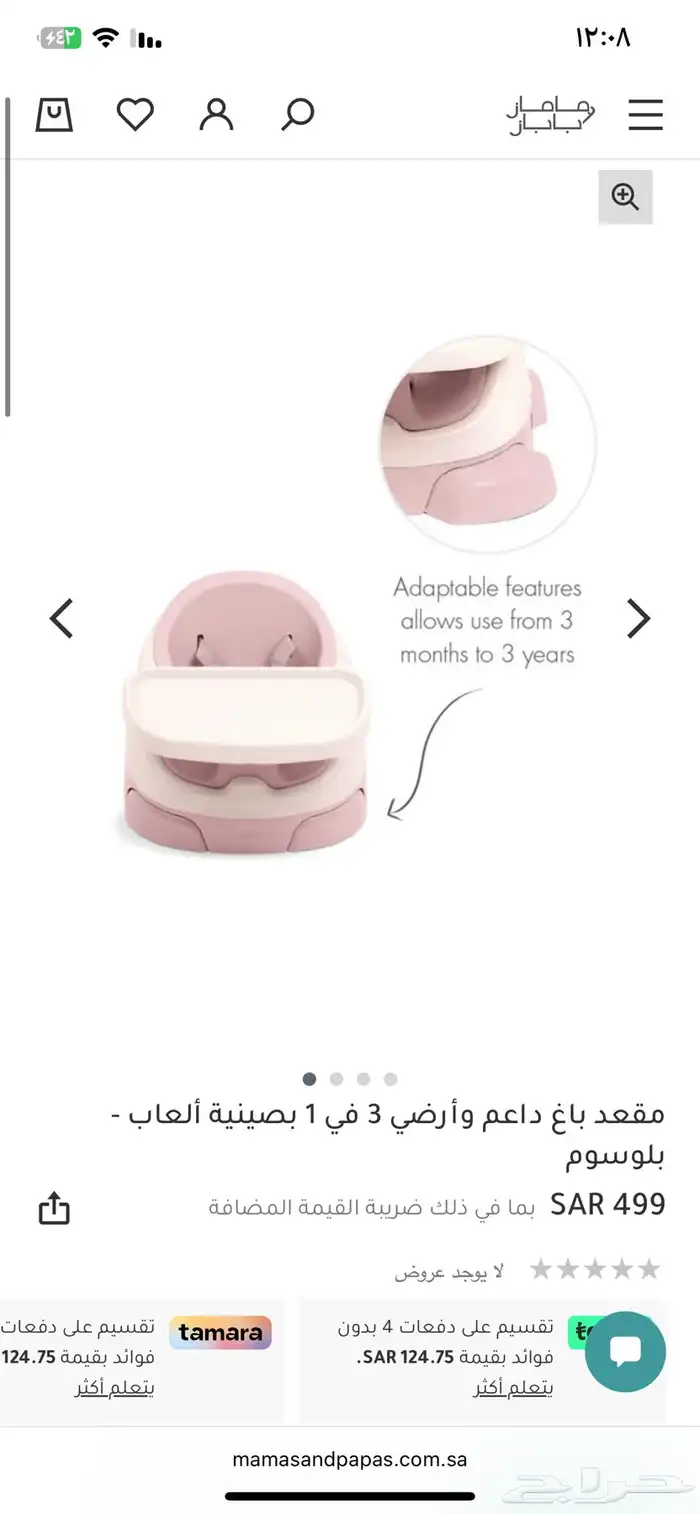This screenshot has height=1514, width=700.
Task: Open the Mamas & Papas logo home link
Action: pos(550,116)
